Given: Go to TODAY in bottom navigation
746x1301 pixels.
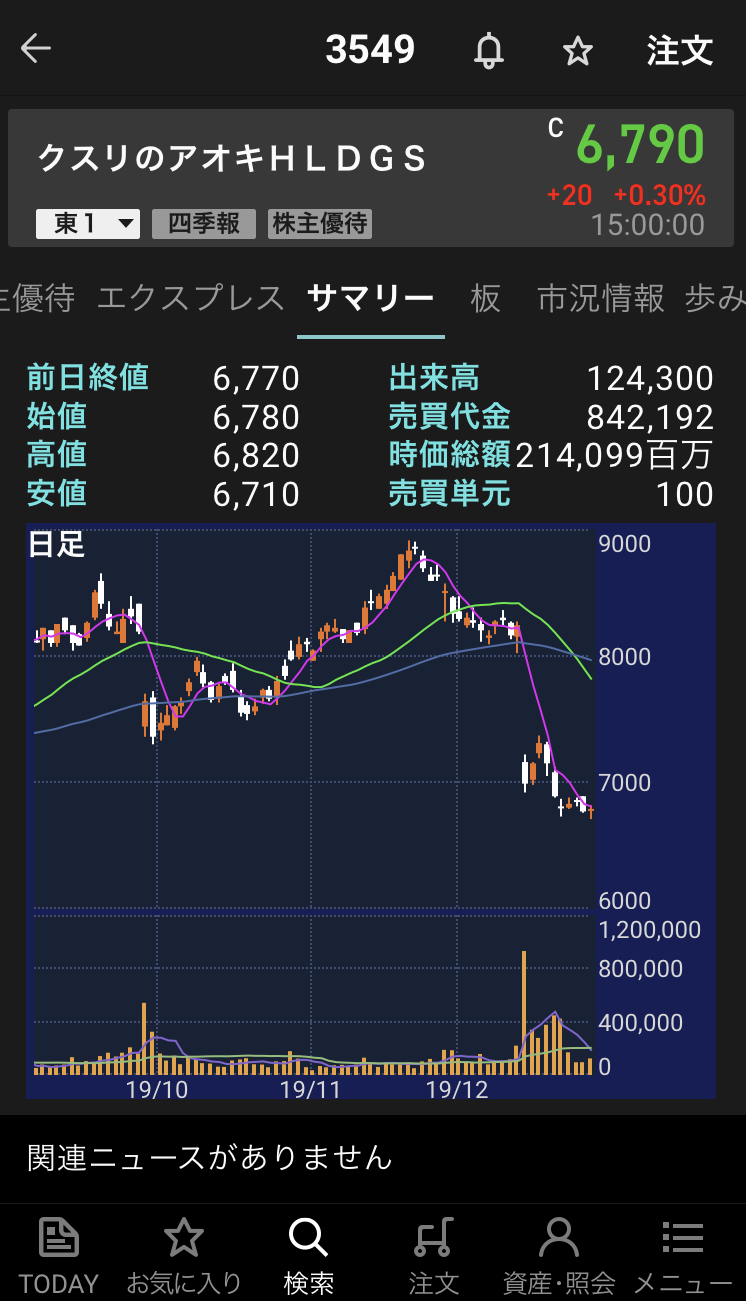Looking at the screenshot, I should [59, 1254].
